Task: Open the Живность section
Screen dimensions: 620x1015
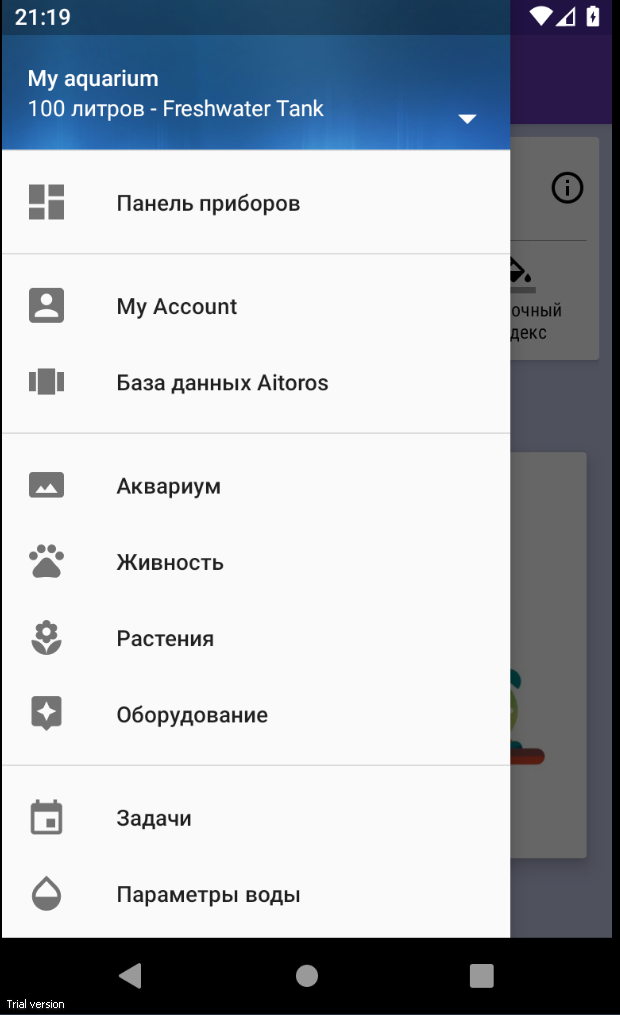Action: tap(170, 563)
